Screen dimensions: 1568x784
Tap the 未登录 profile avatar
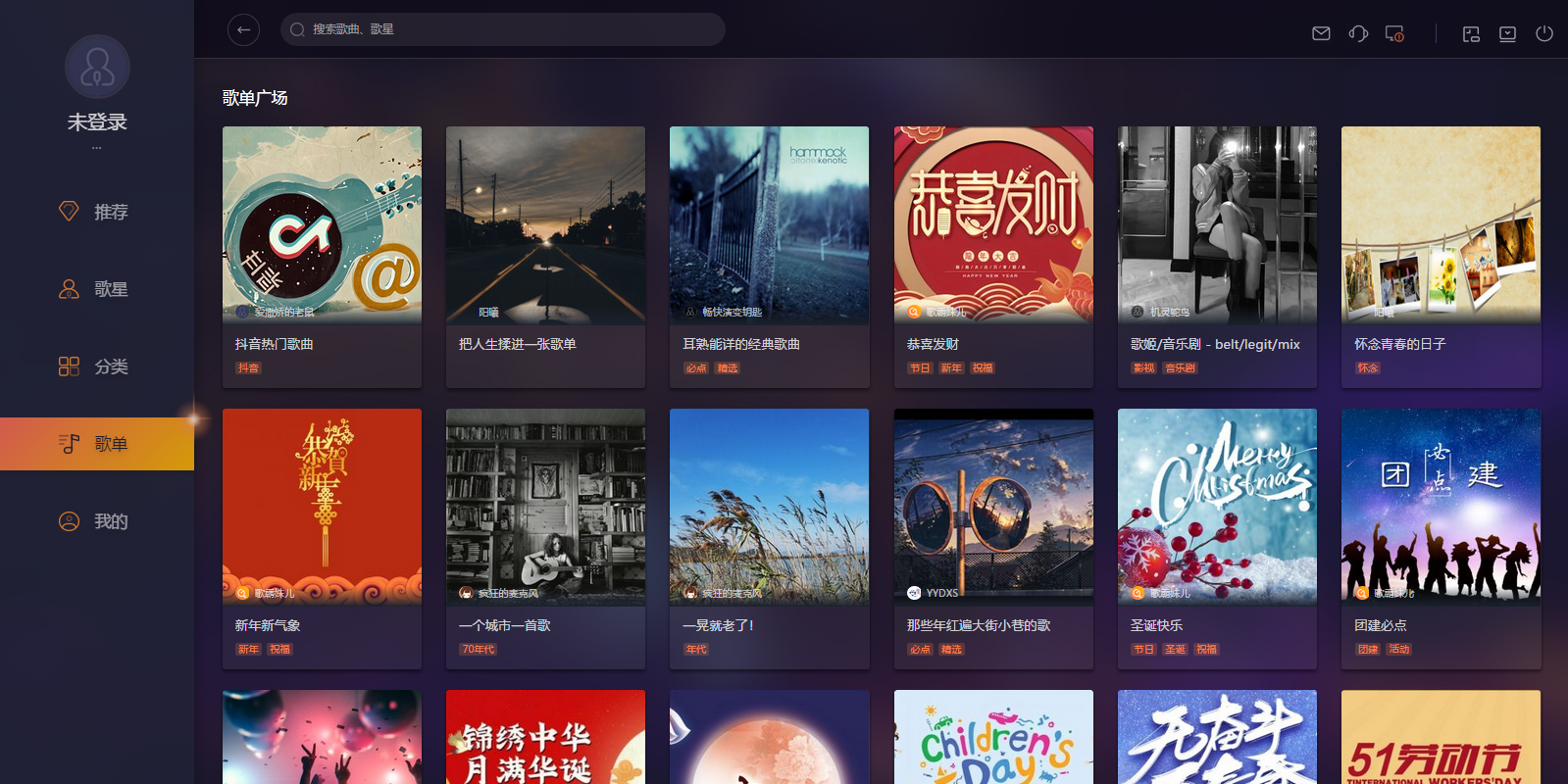point(97,67)
